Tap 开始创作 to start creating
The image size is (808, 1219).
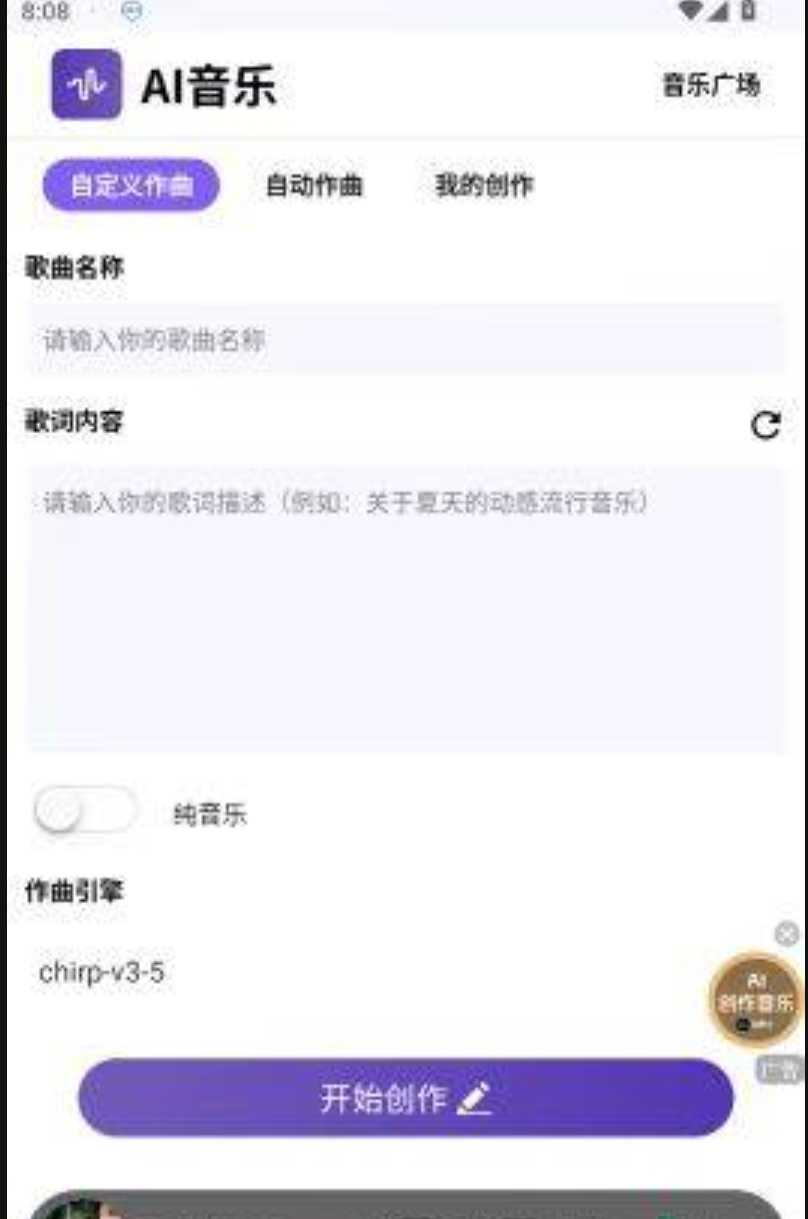point(405,1098)
